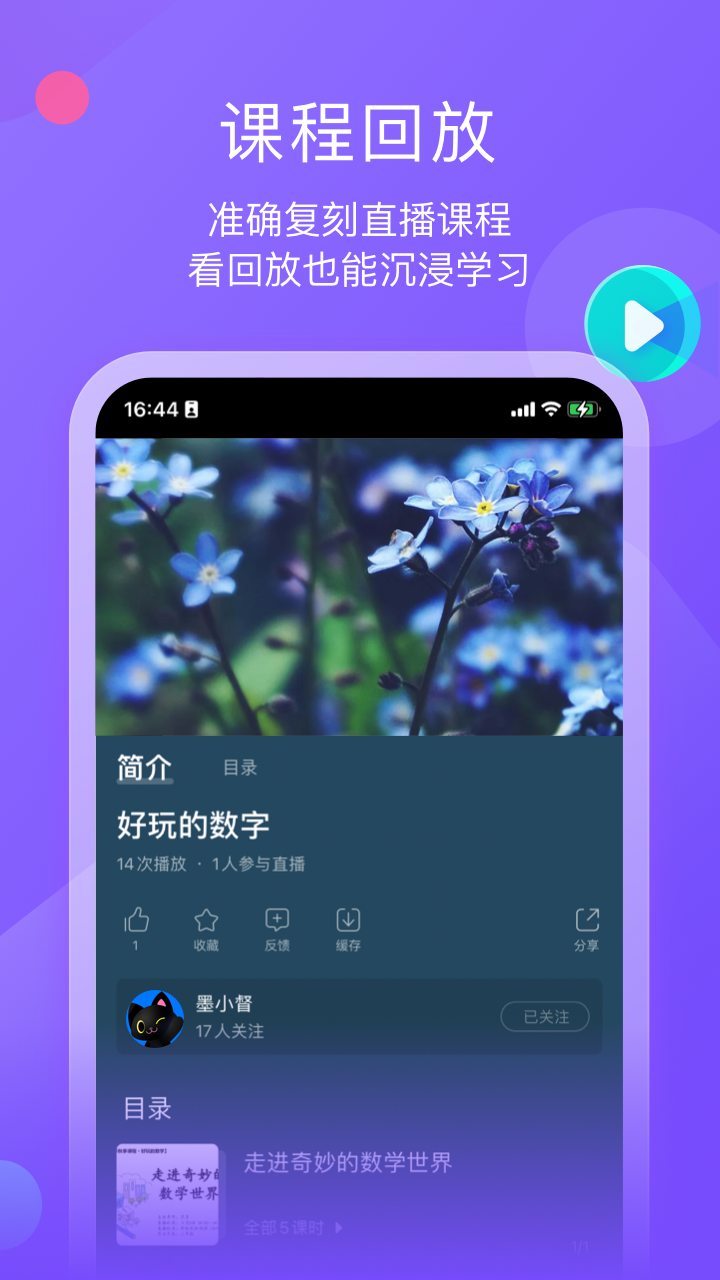Tap the 缓存 download icon to cache

348,917
